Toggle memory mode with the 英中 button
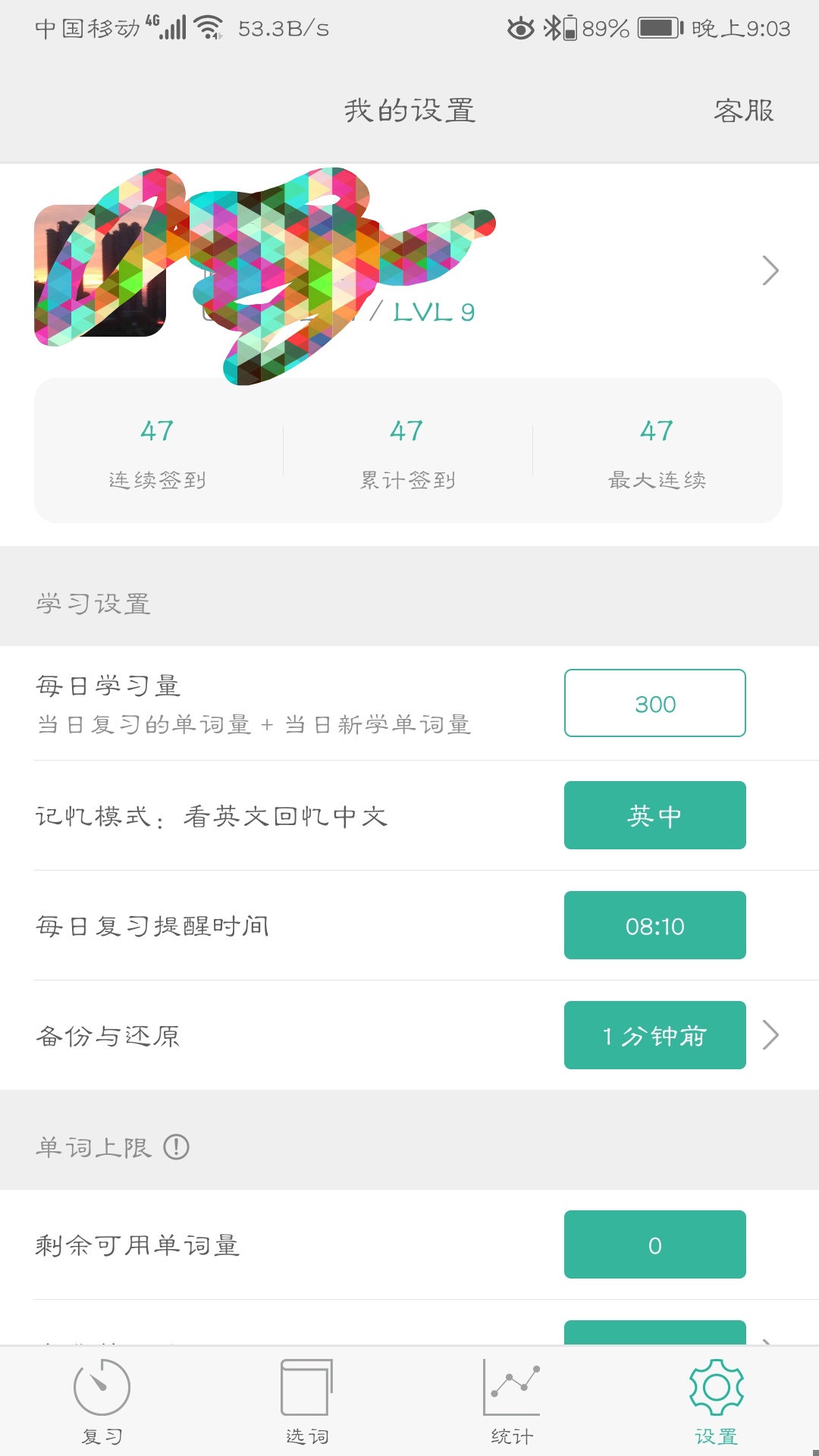Screen dimensions: 819x1456 654,815
